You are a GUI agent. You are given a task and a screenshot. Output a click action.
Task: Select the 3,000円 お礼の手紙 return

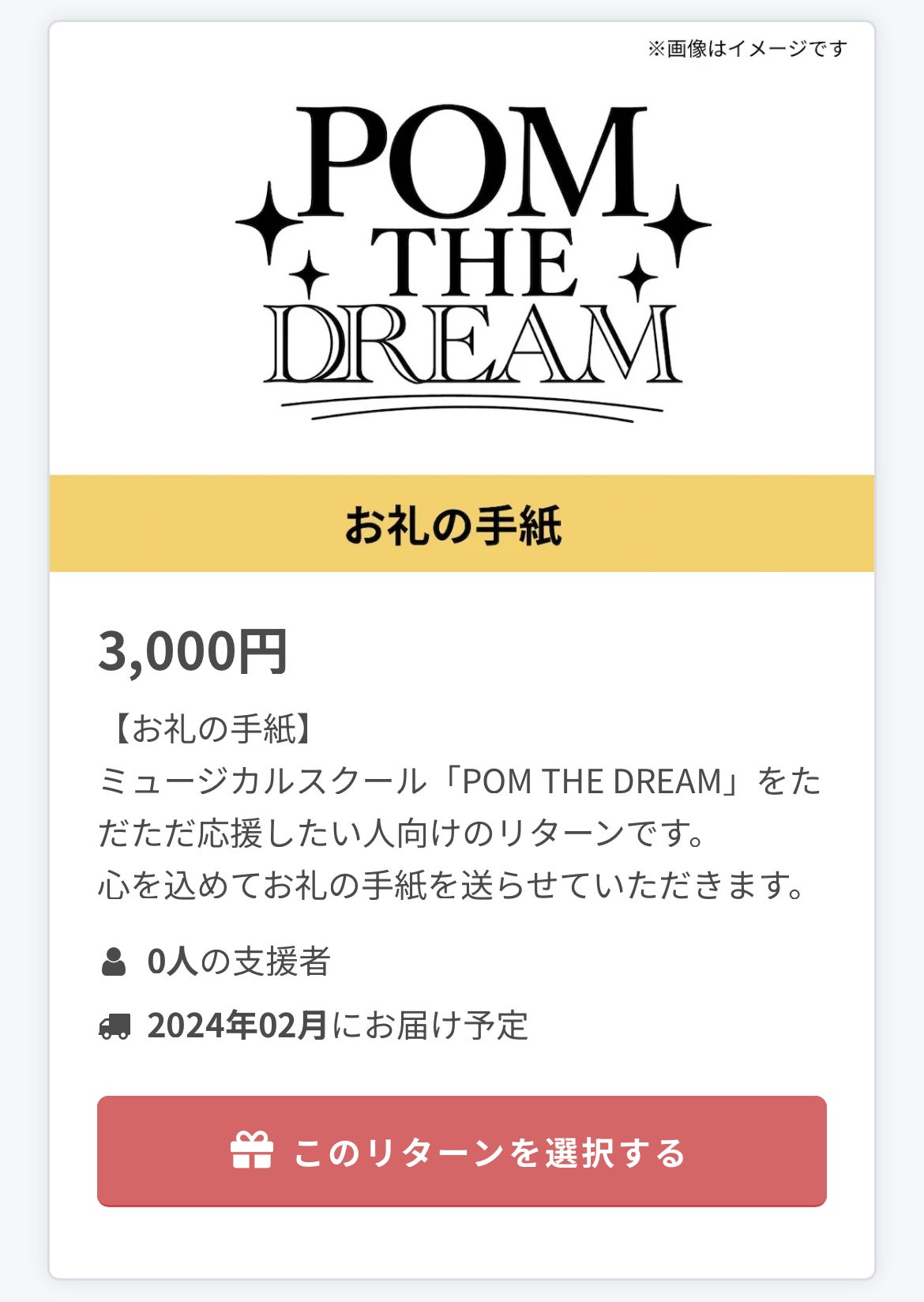point(461,1151)
